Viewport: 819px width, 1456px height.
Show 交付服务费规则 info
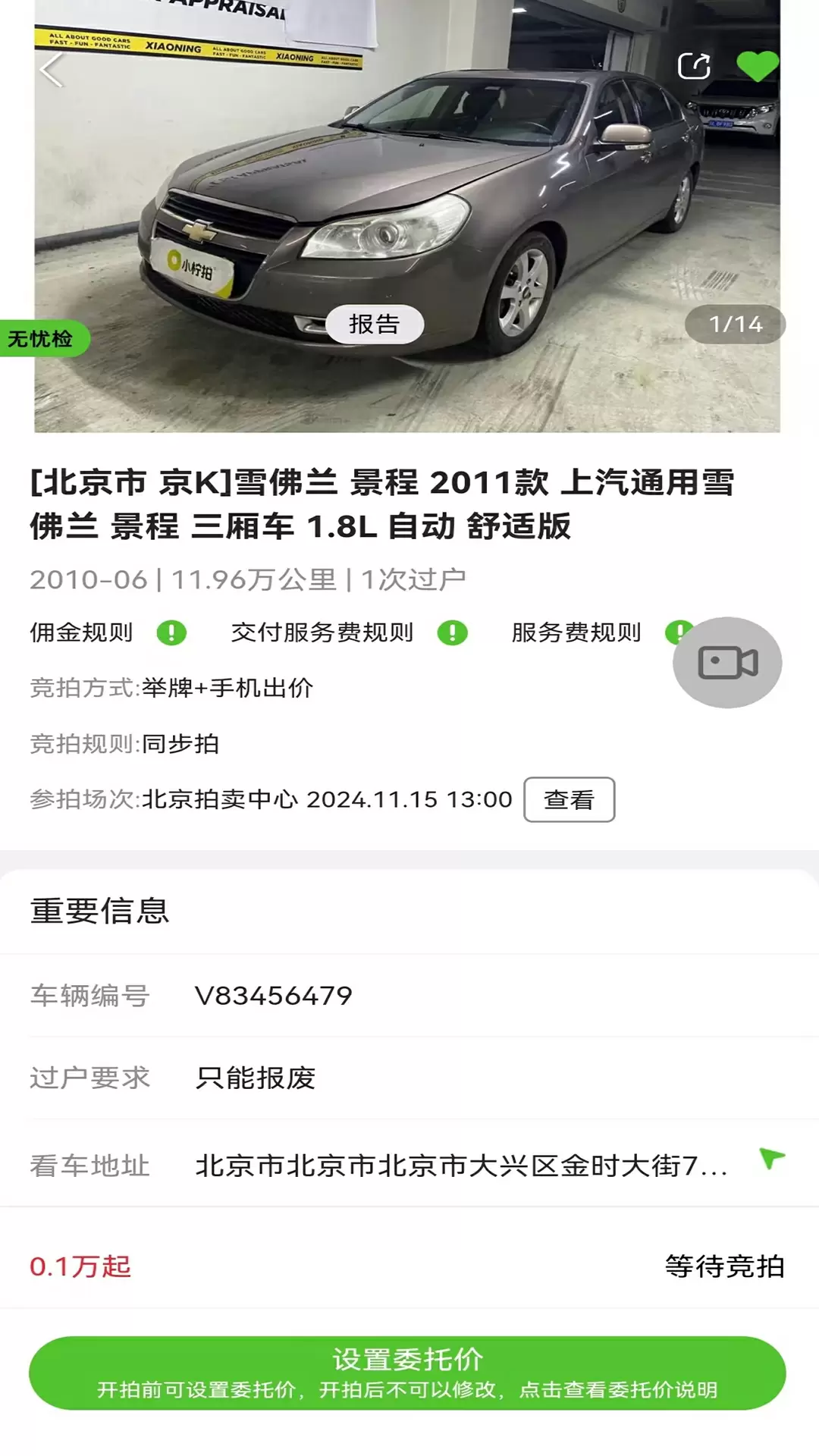453,632
